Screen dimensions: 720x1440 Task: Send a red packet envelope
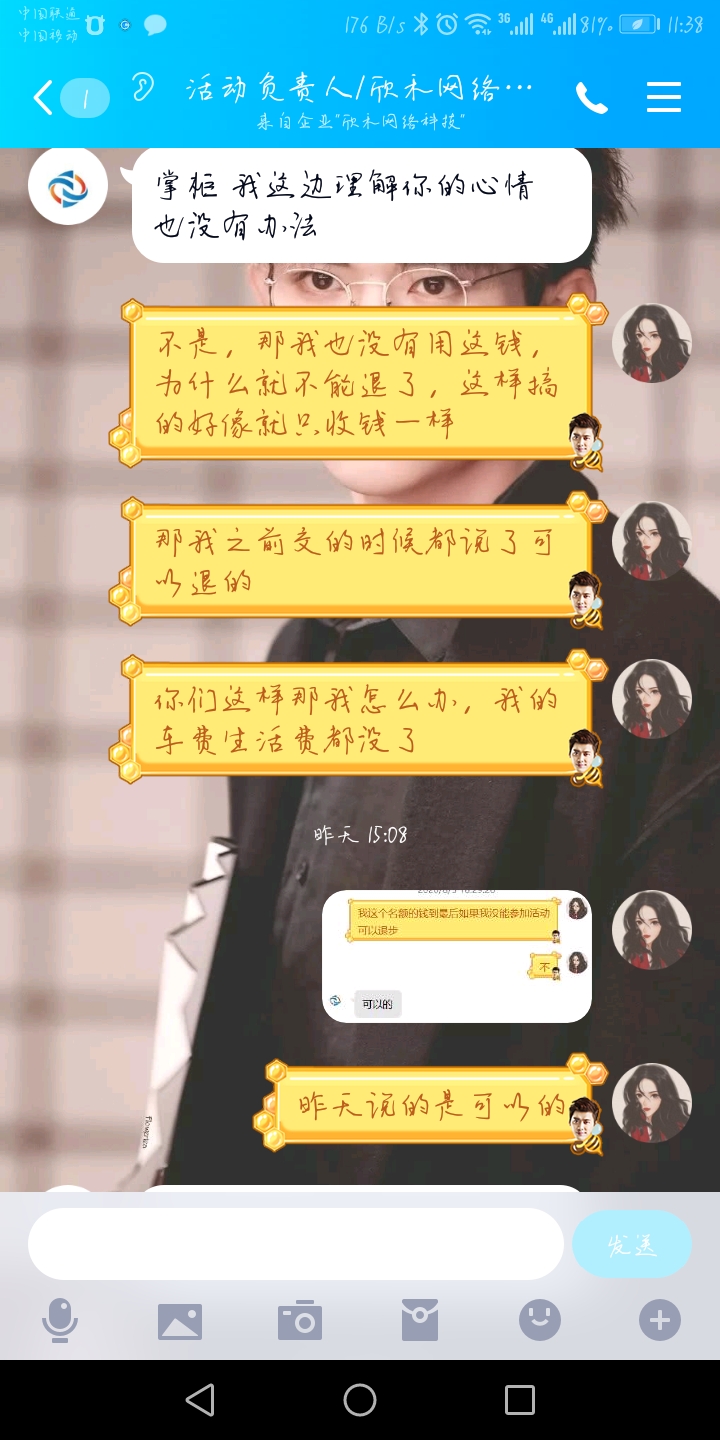tap(420, 1321)
